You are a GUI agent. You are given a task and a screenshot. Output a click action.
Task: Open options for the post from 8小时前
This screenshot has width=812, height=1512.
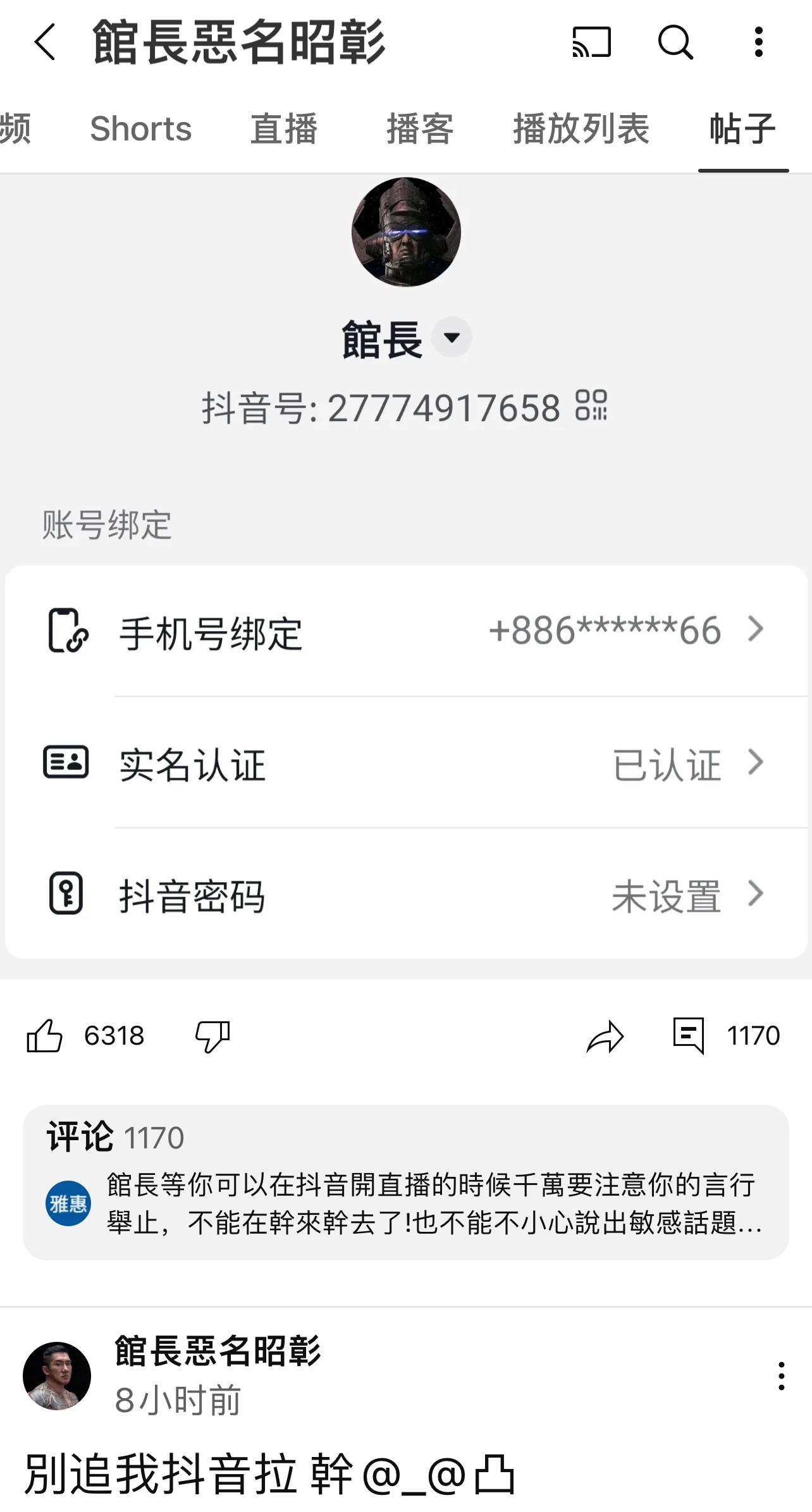point(782,1376)
